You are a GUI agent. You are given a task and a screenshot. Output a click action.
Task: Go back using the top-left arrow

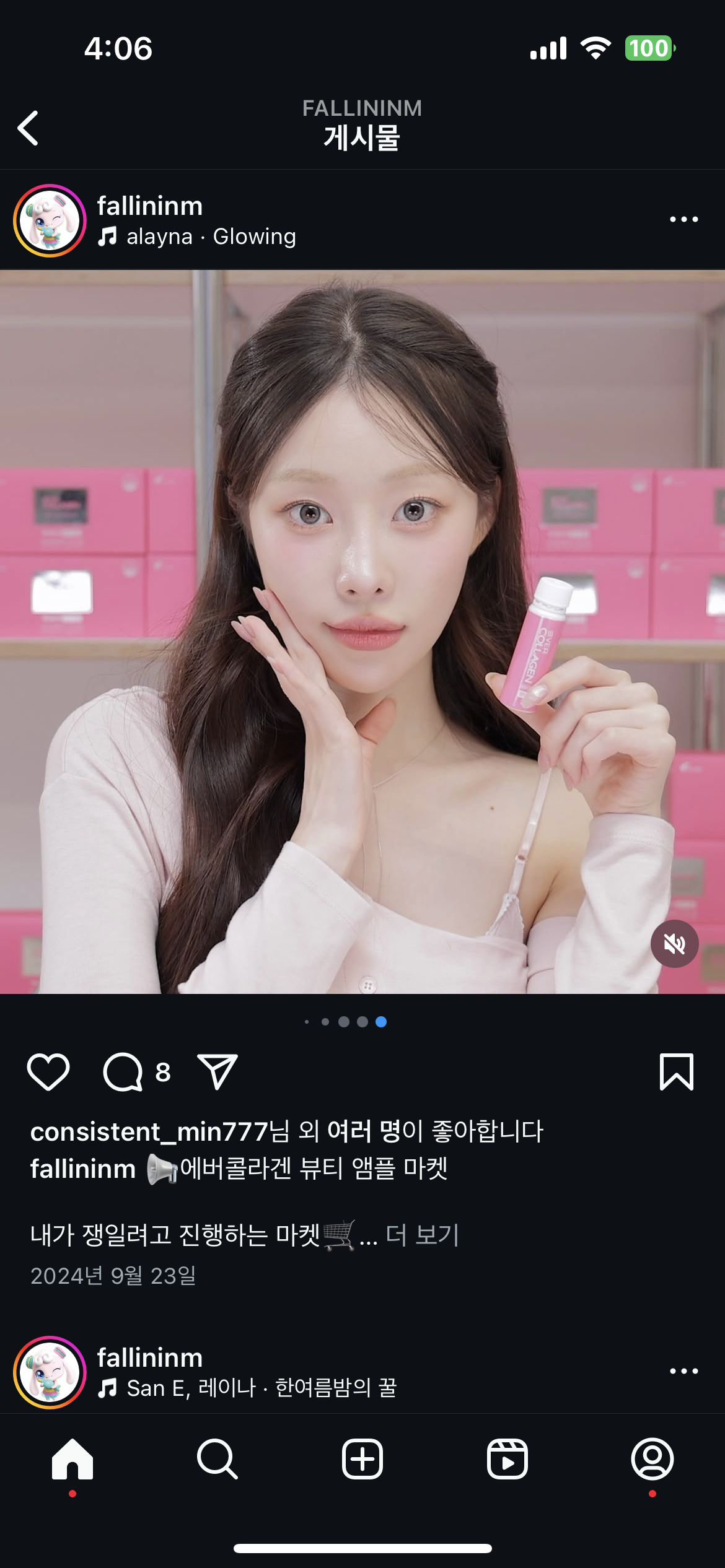(29, 128)
